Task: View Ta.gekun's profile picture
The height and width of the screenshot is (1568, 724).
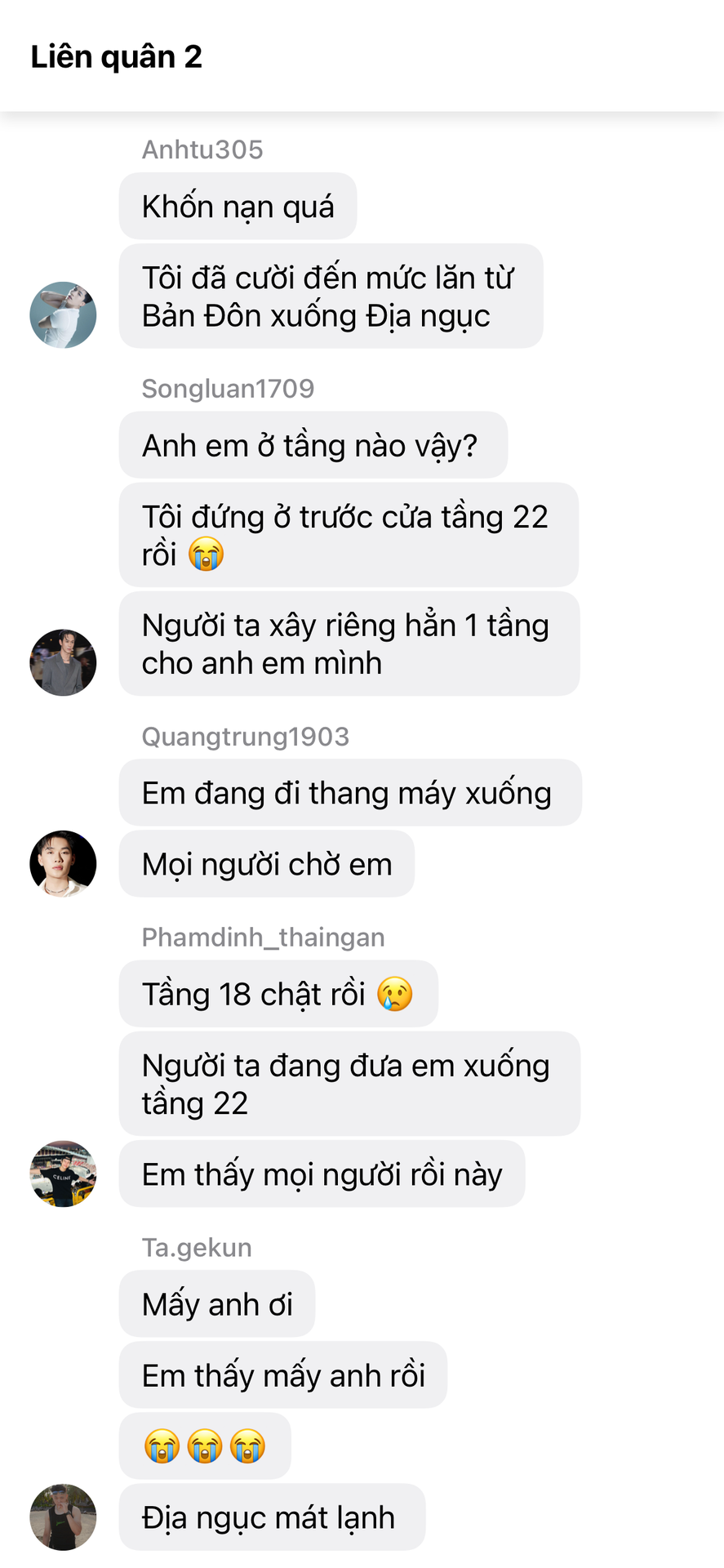Action: coord(63,1517)
